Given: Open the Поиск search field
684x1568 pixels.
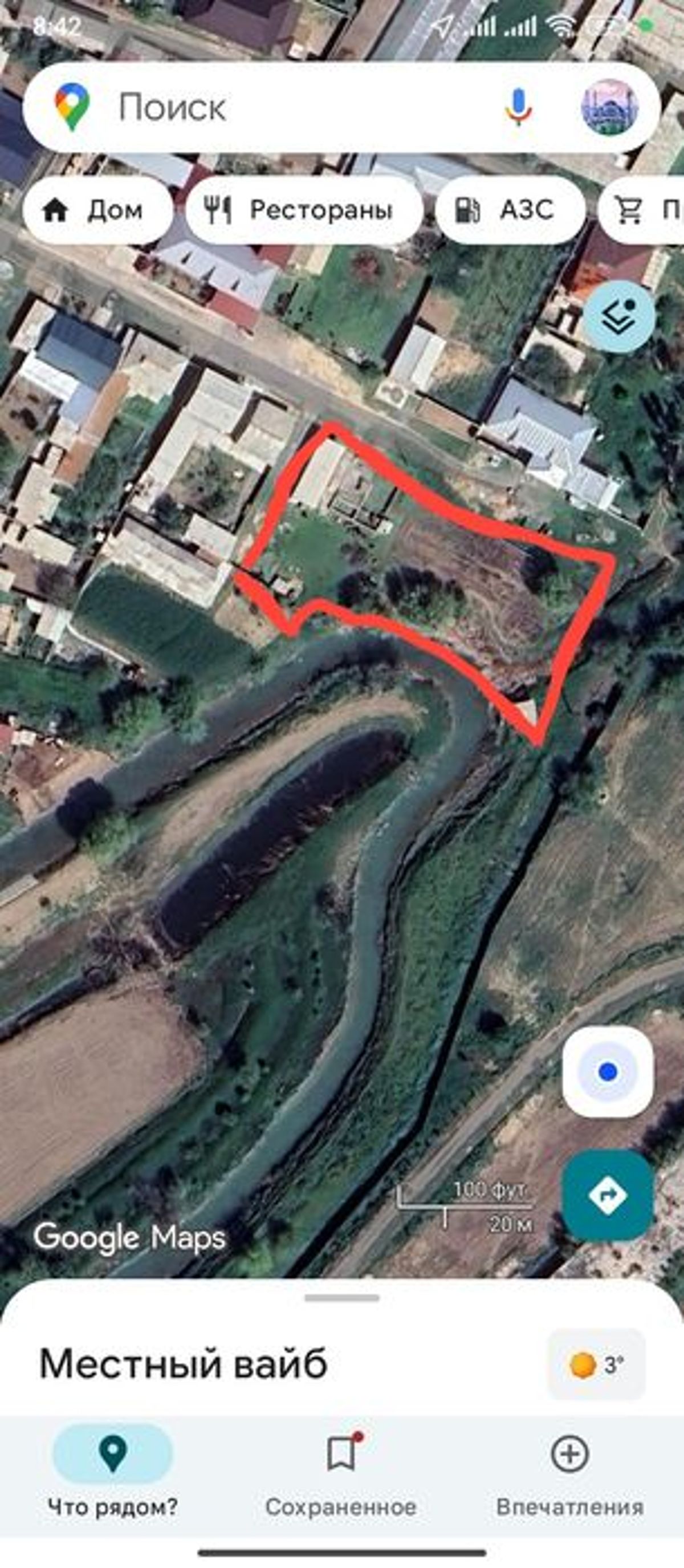Looking at the screenshot, I should (292, 108).
